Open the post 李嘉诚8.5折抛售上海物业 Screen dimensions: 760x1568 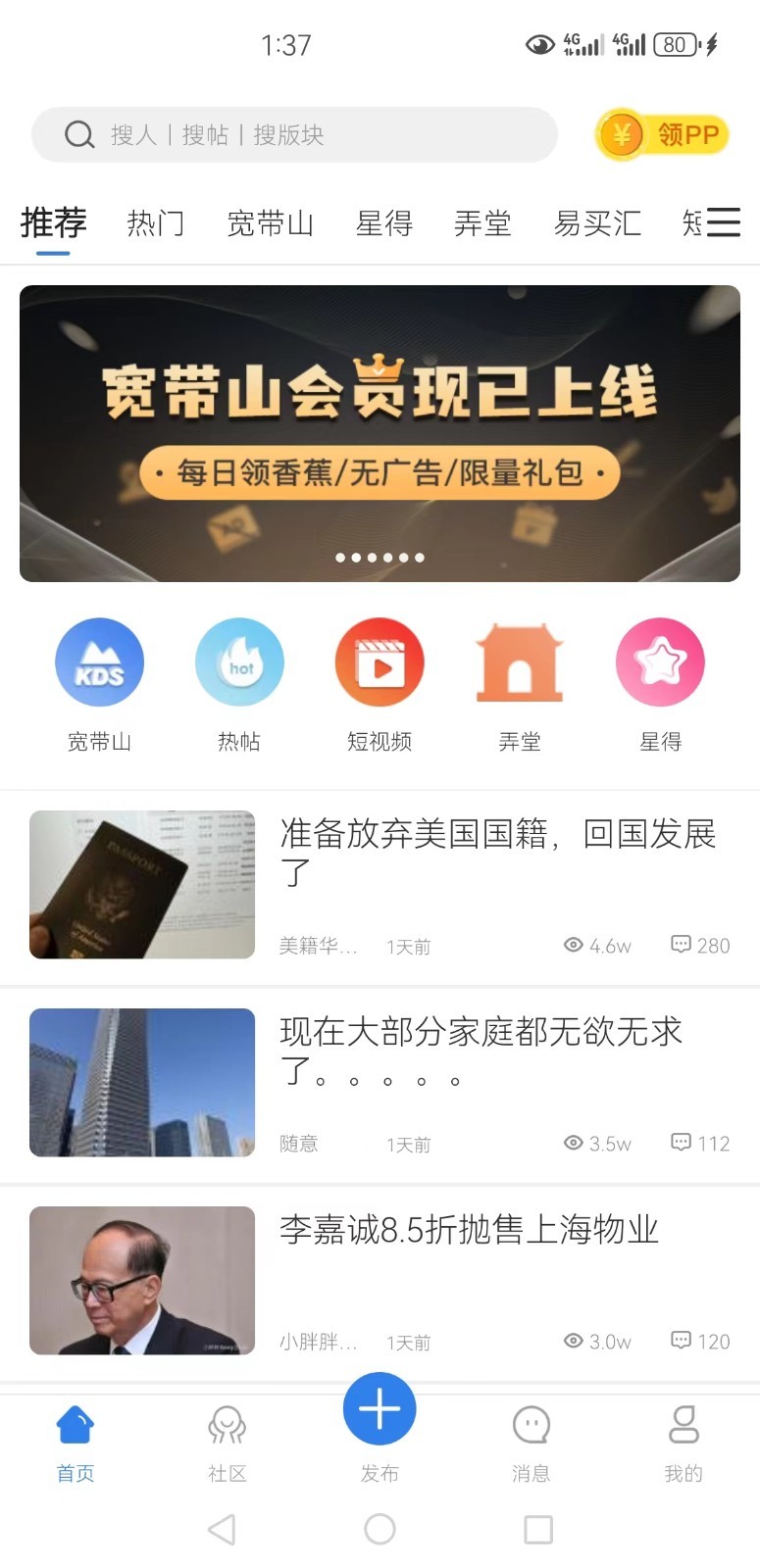[x=380, y=1282]
